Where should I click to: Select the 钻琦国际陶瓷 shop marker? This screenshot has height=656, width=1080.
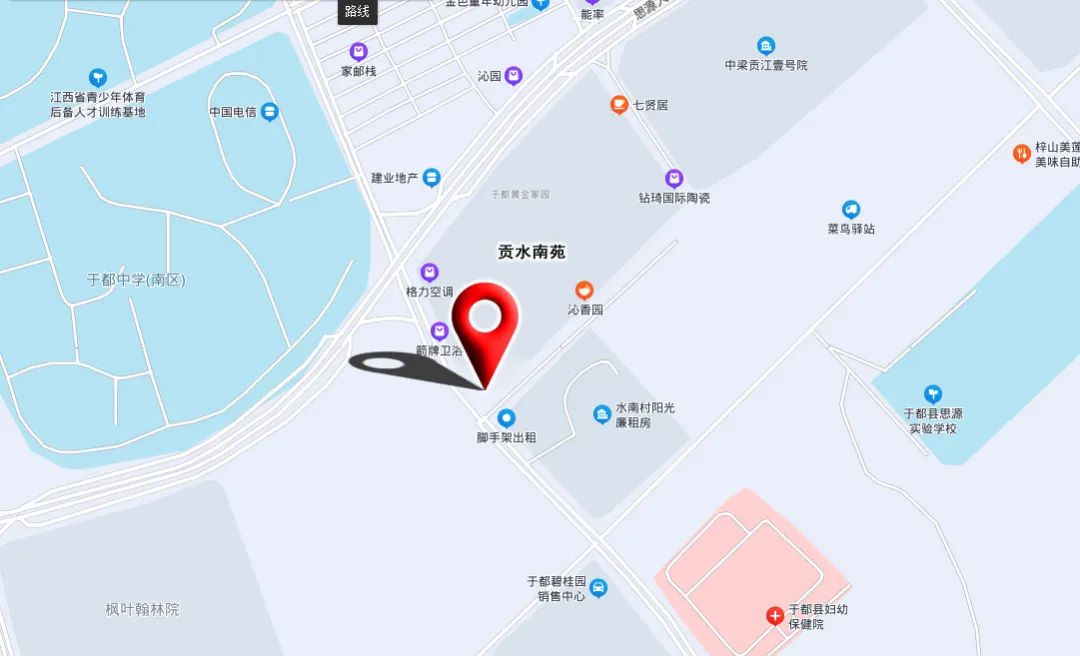coord(674,179)
